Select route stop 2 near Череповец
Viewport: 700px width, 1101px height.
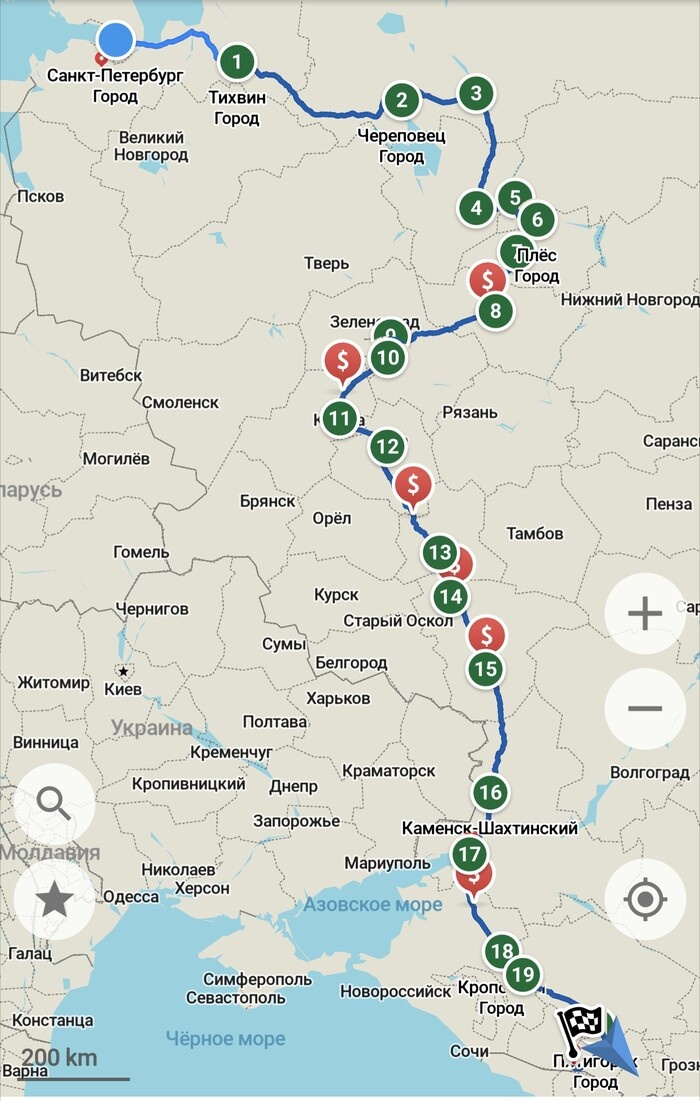401,100
